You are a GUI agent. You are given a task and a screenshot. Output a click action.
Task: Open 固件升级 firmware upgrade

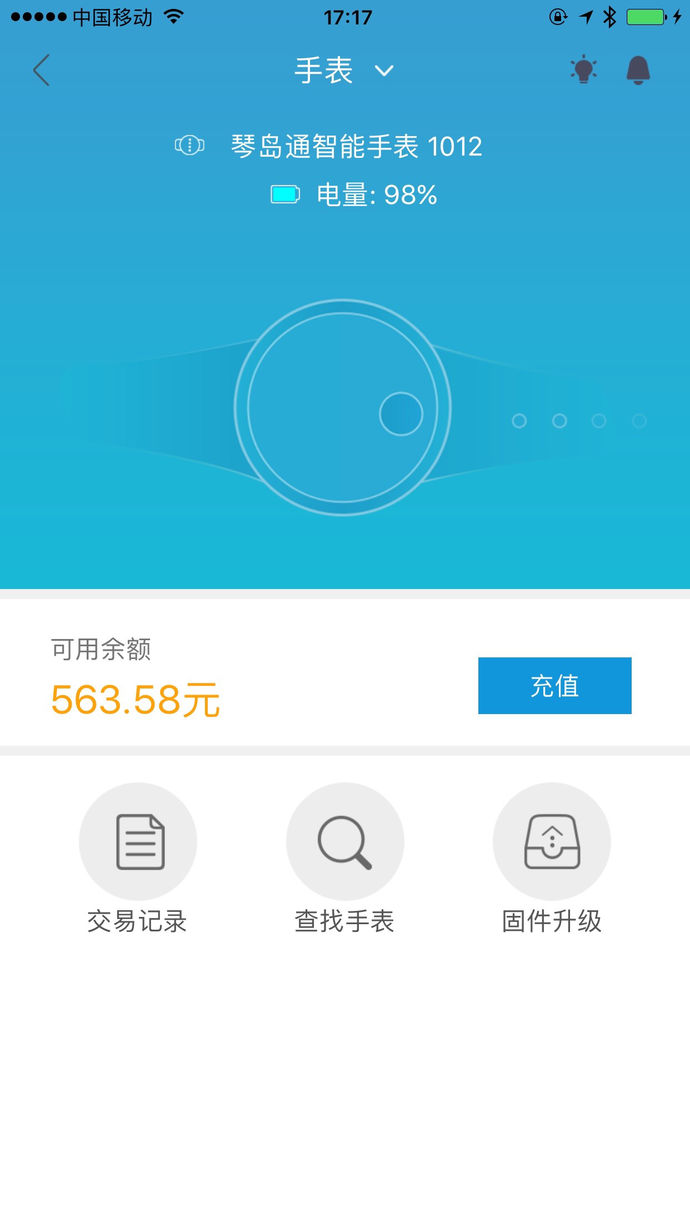tap(552, 843)
